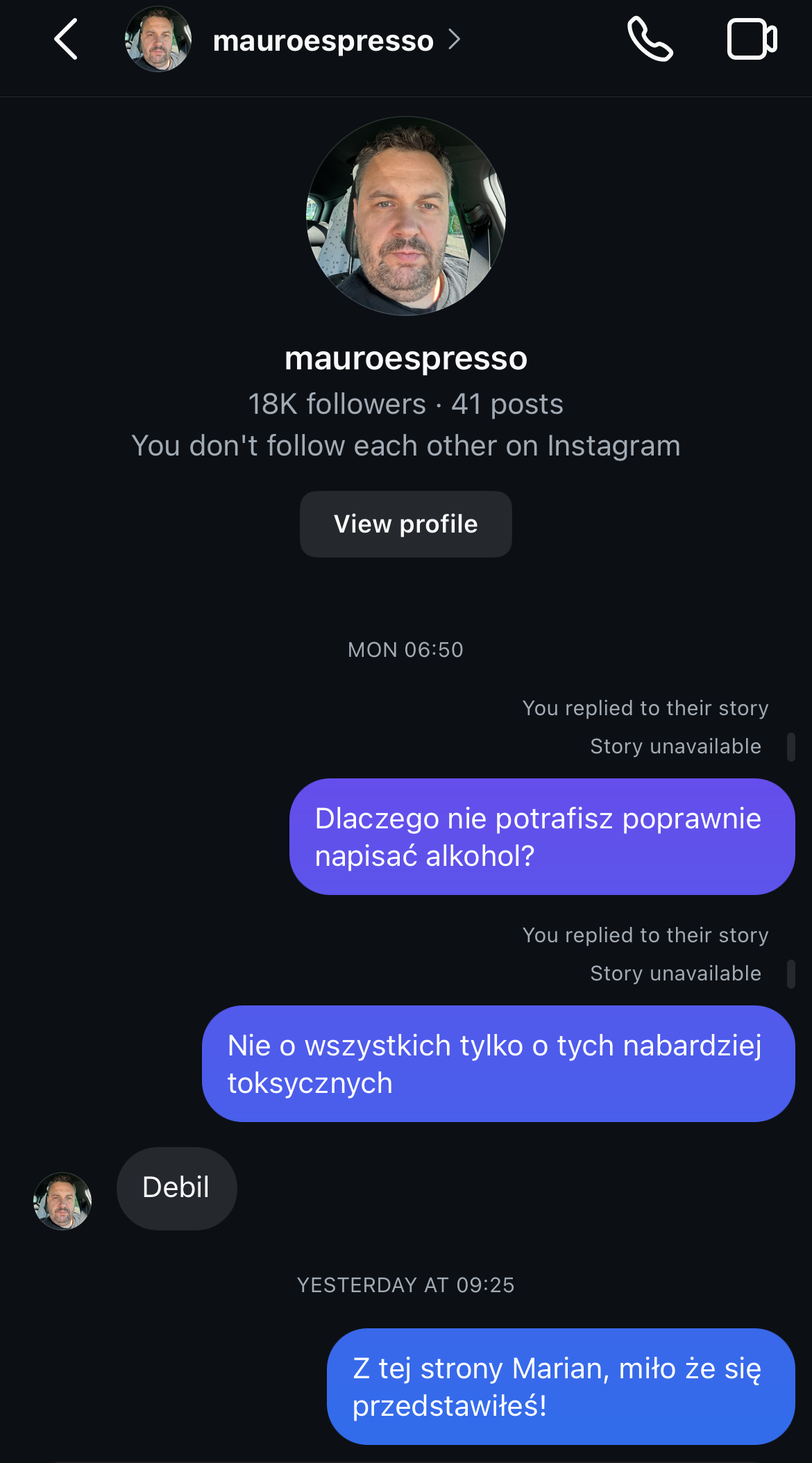
Task: Open the large mauroespresso profile photo
Action: coord(406,216)
